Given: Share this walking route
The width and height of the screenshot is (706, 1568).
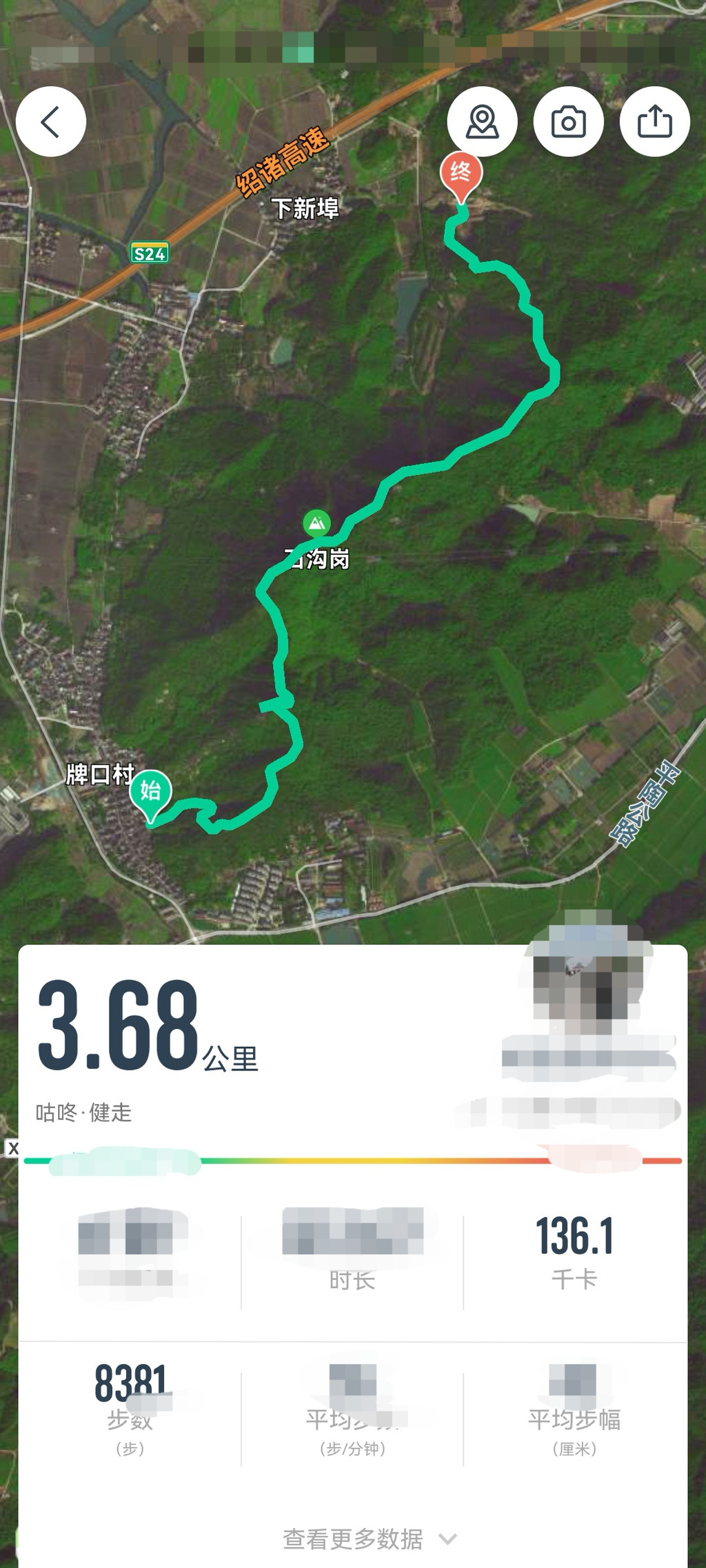Looking at the screenshot, I should point(654,122).
